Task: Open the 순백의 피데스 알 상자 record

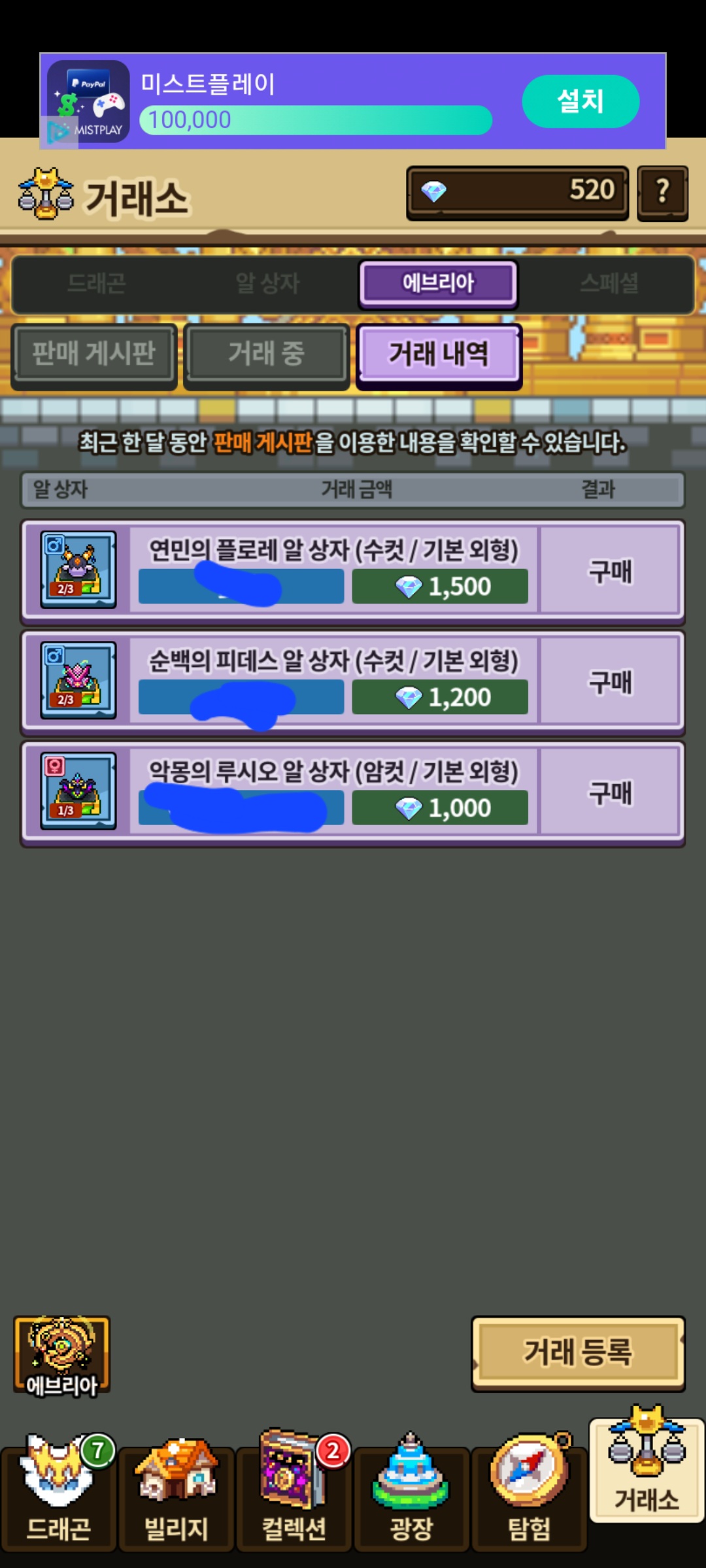Action: tap(333, 681)
